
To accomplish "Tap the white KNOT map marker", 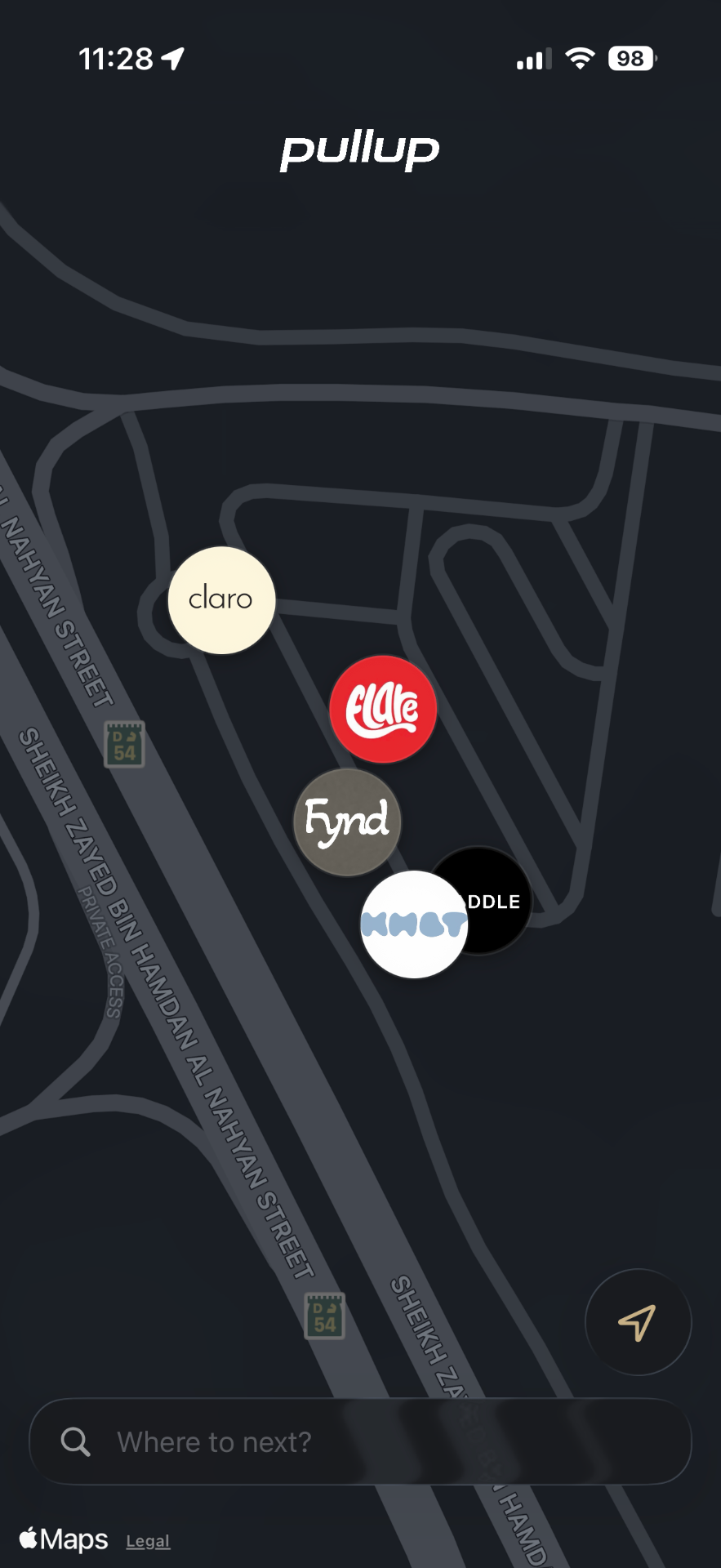I will click(x=413, y=924).
